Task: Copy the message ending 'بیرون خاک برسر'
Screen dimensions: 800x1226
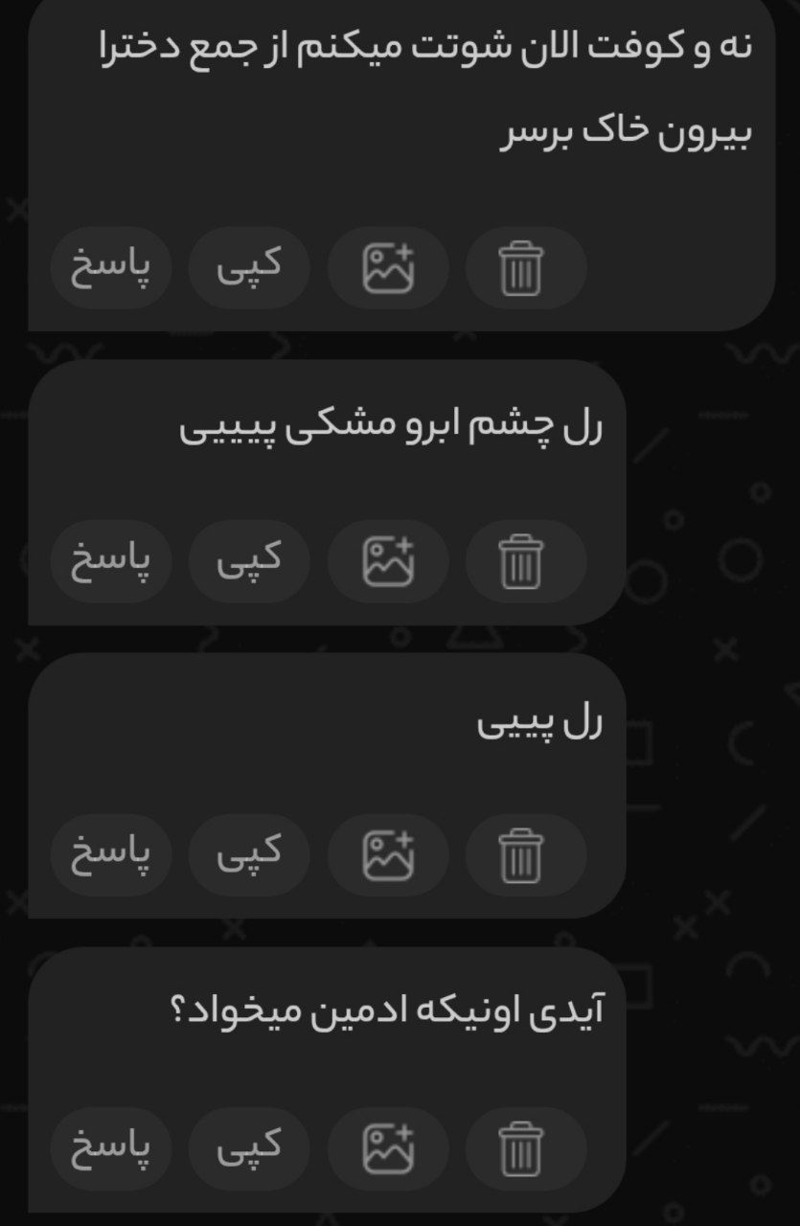Action: coord(250,266)
